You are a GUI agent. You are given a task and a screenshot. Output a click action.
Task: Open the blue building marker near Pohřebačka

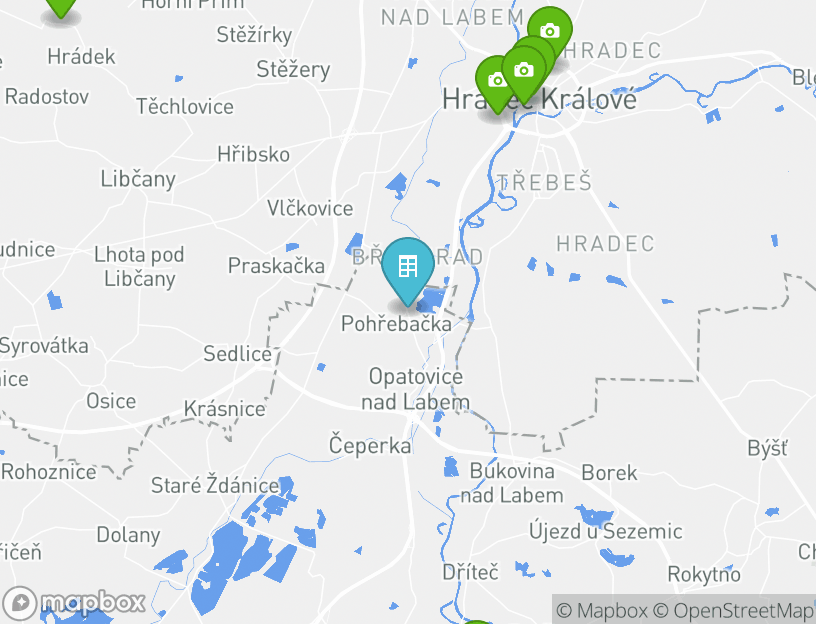pyautogui.click(x=408, y=268)
